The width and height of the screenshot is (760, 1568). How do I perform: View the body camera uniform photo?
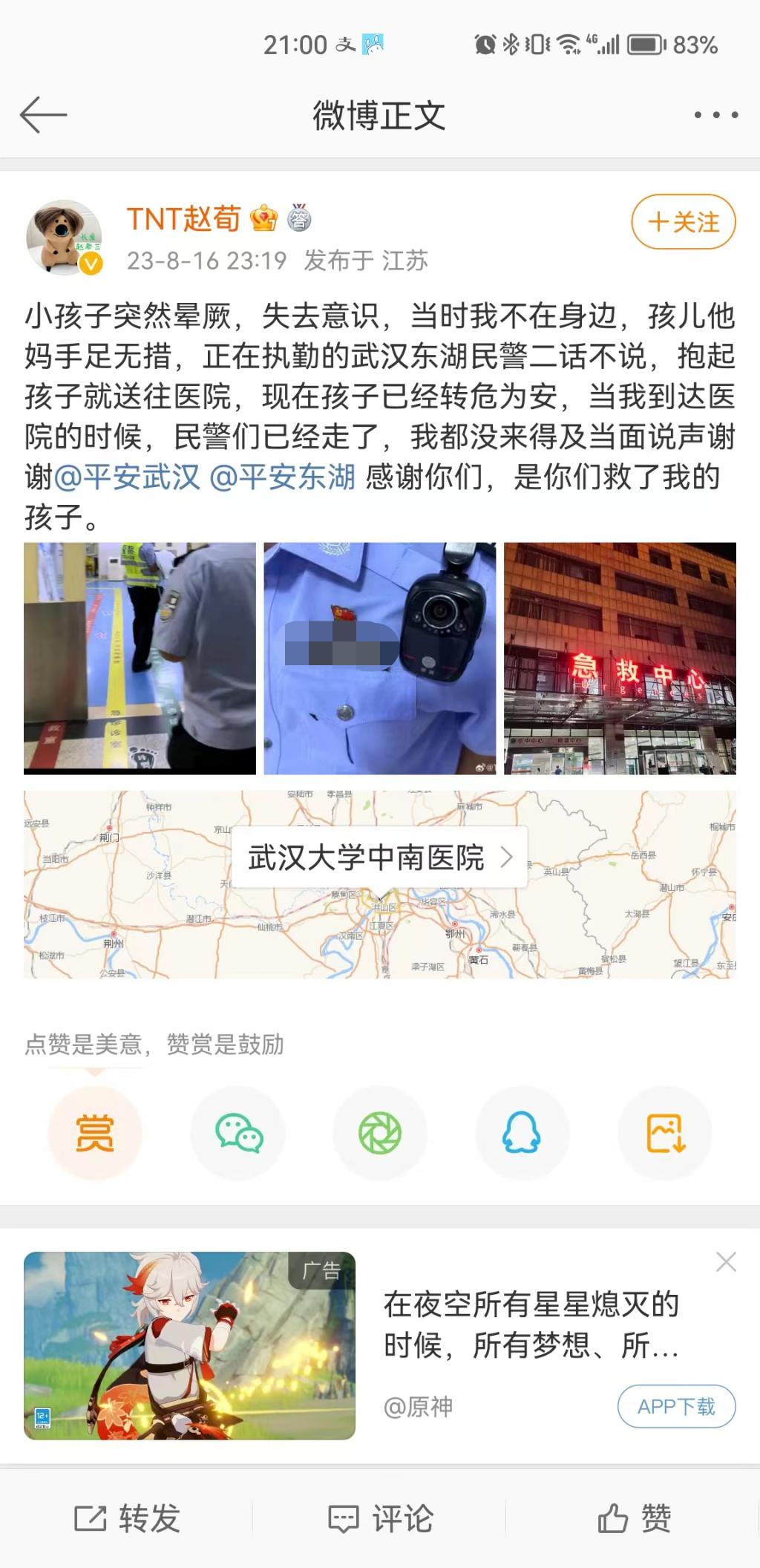(x=380, y=659)
